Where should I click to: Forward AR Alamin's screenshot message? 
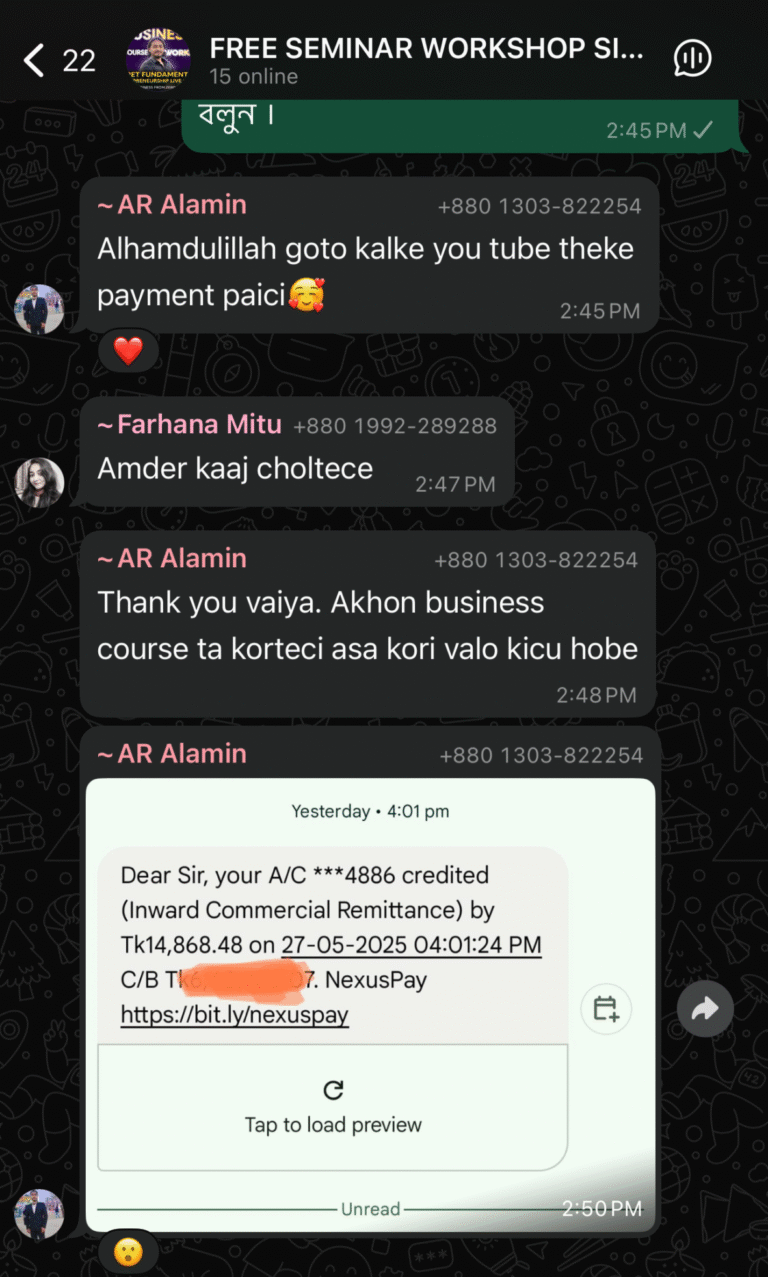pos(705,1009)
